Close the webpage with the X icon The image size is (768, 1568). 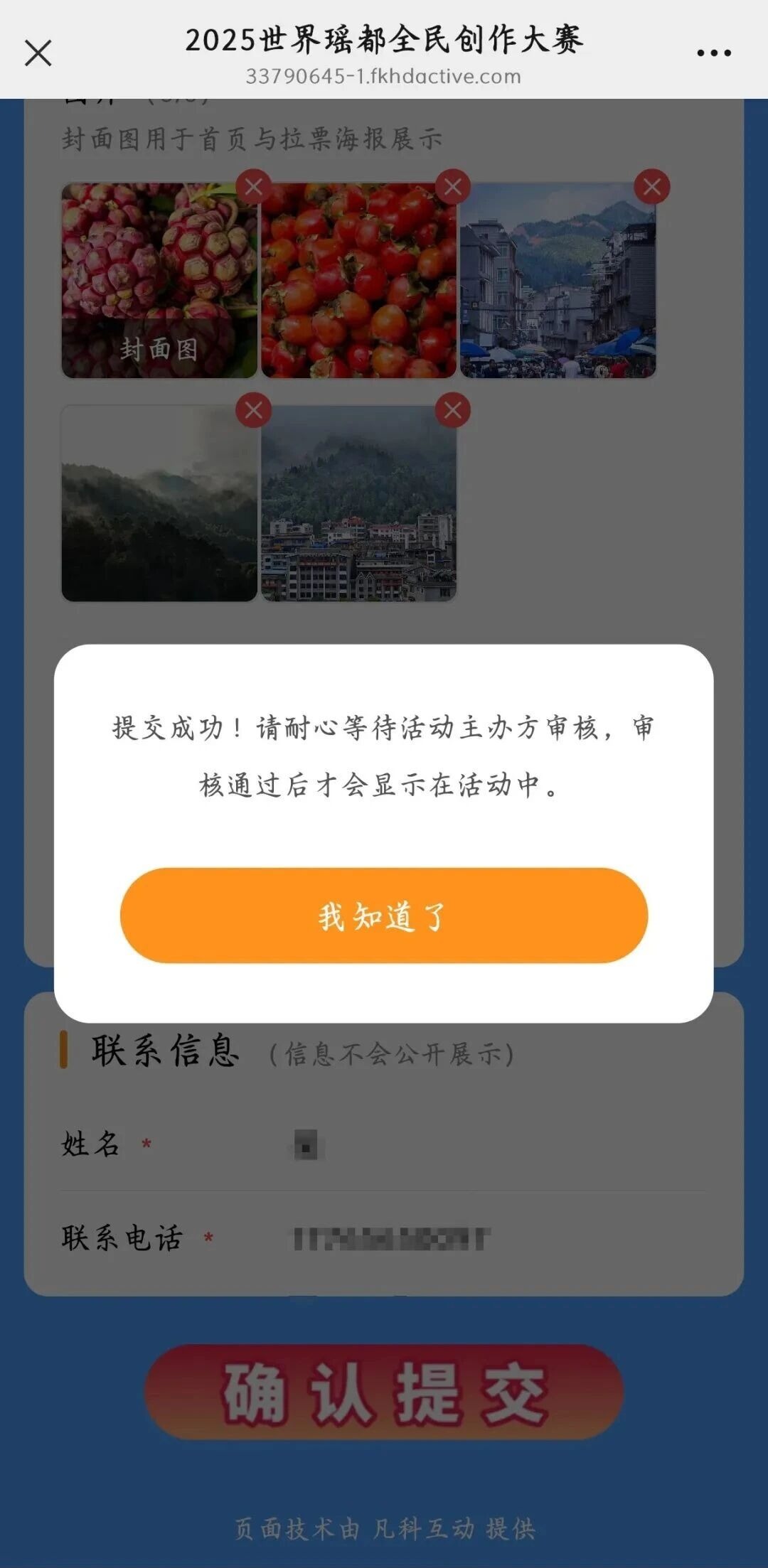click(x=38, y=53)
